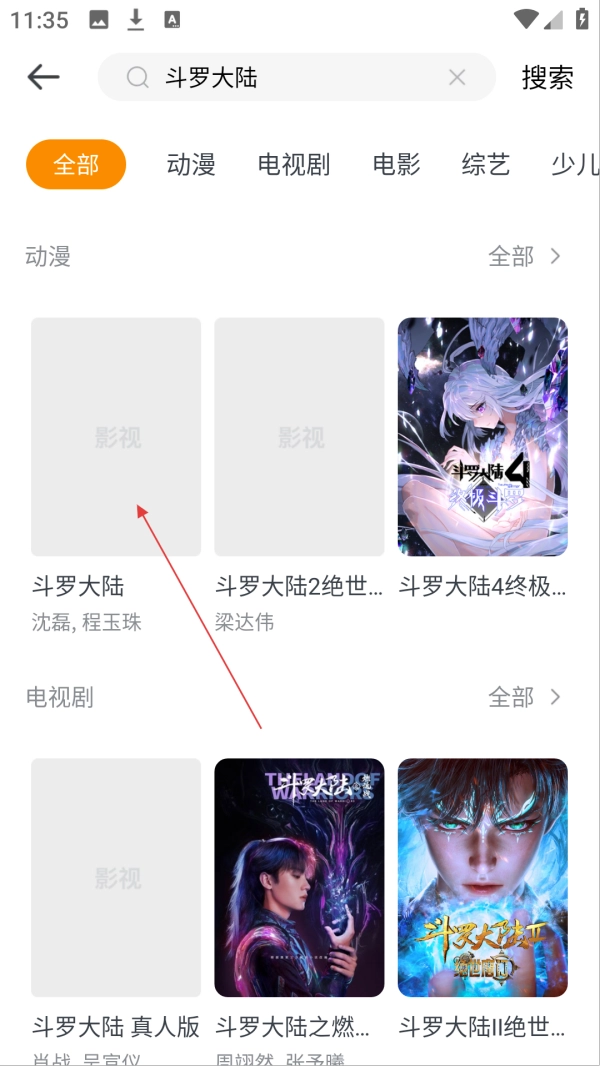600x1066 pixels.
Task: Open 斗罗大陆 真人版 TV series
Action: click(116, 877)
